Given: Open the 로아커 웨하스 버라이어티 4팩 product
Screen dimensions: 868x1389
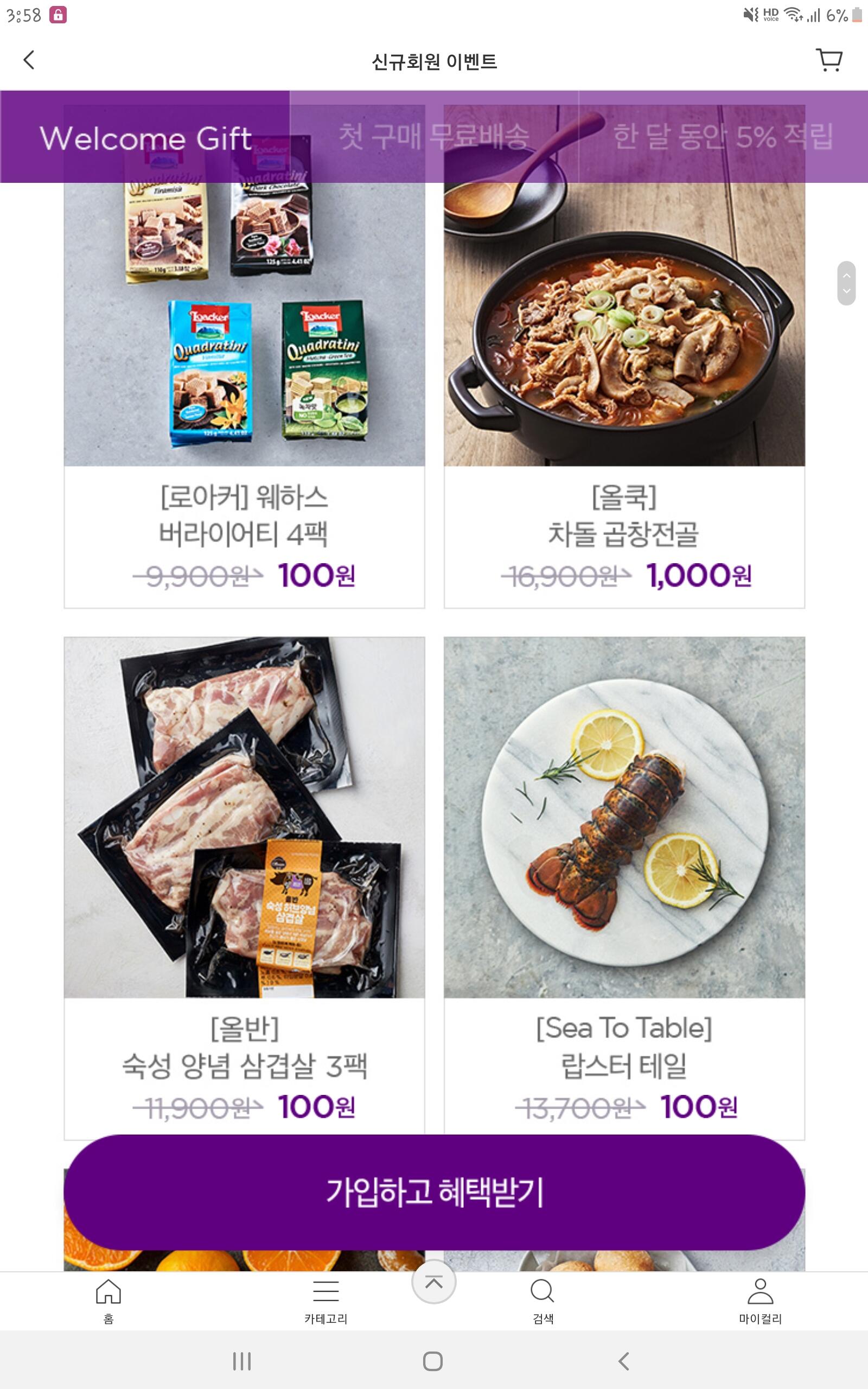Looking at the screenshot, I should tap(245, 356).
